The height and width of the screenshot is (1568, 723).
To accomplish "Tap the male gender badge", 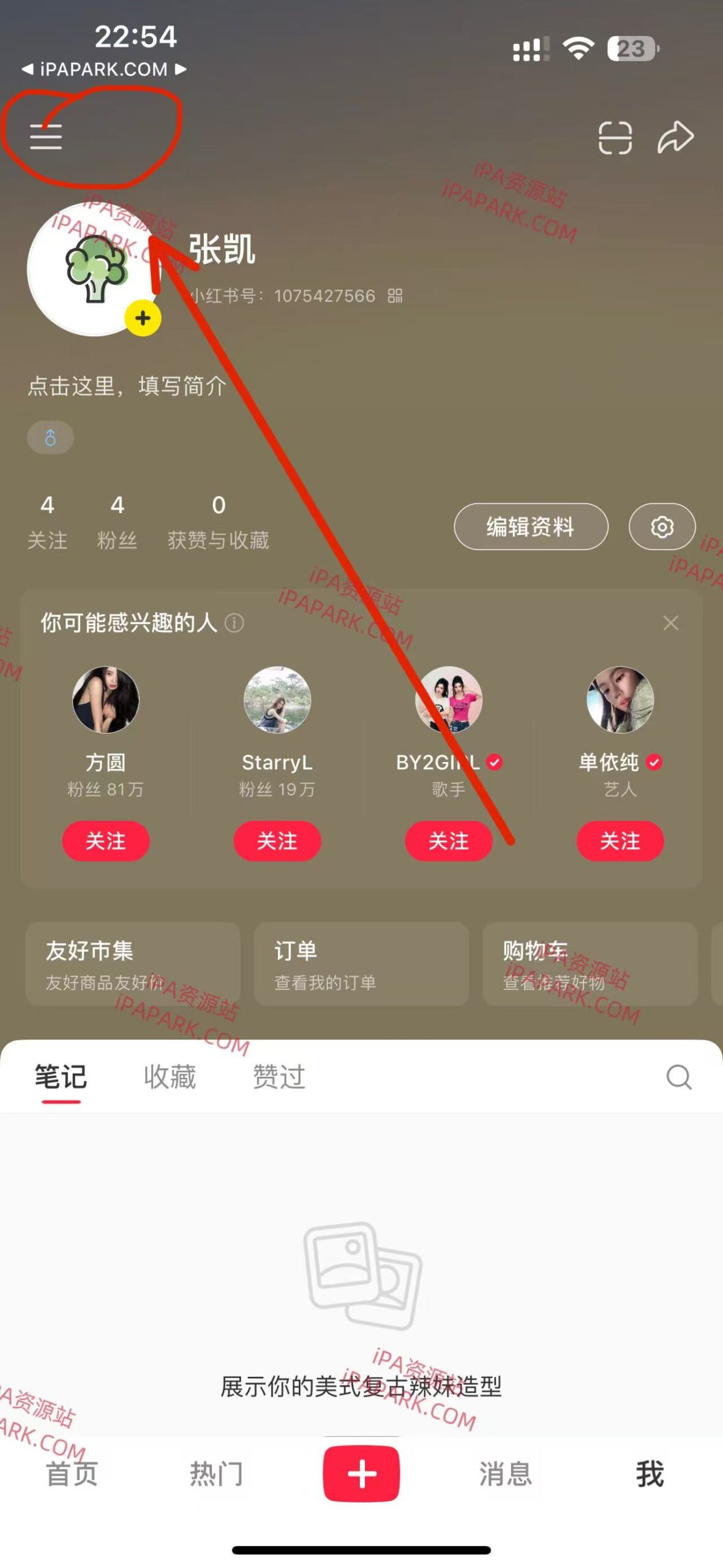I will pyautogui.click(x=51, y=437).
